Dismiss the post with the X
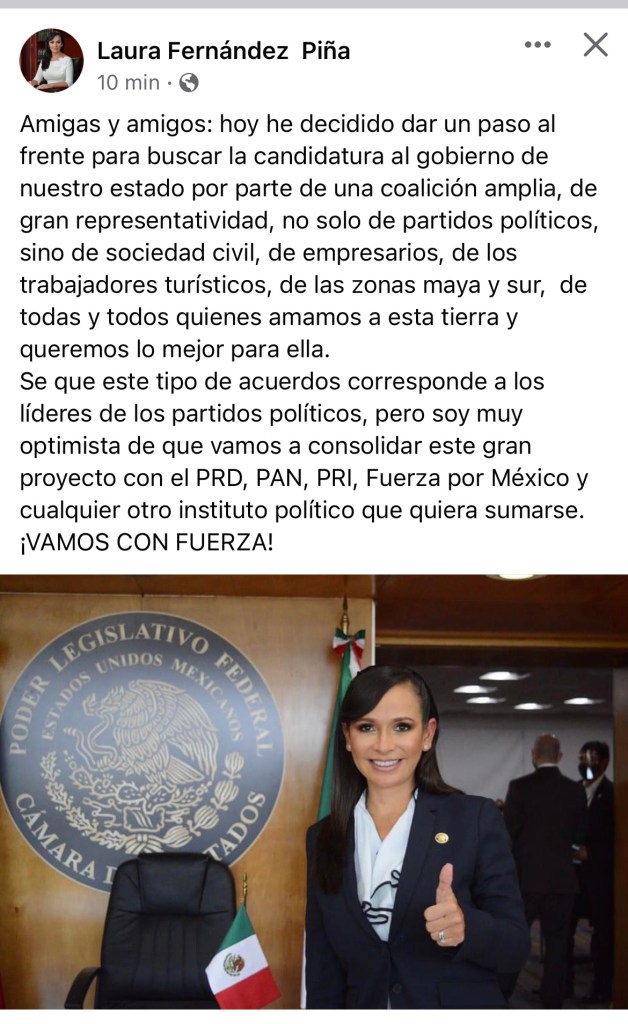628x1024 pixels. tap(595, 45)
